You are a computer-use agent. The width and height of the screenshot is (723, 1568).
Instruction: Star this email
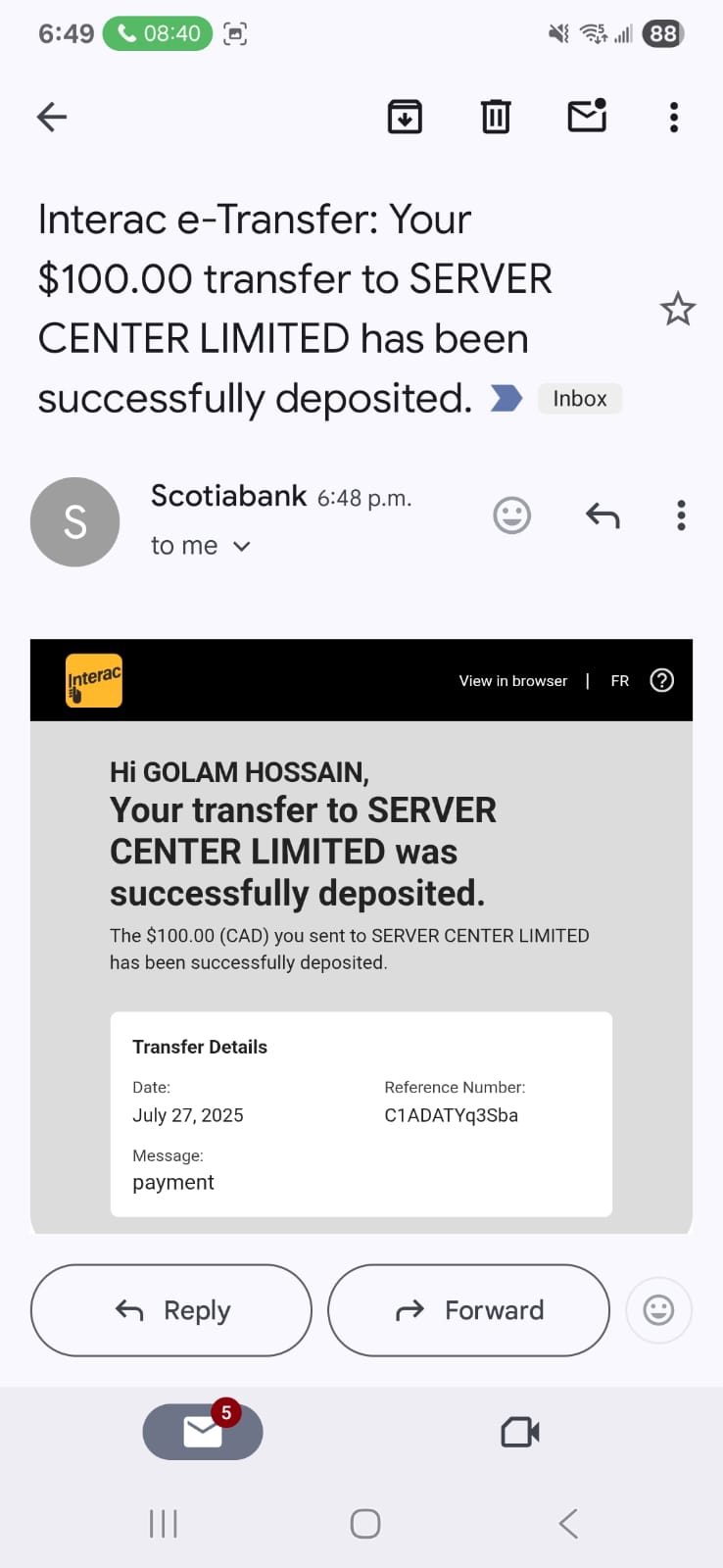point(678,310)
